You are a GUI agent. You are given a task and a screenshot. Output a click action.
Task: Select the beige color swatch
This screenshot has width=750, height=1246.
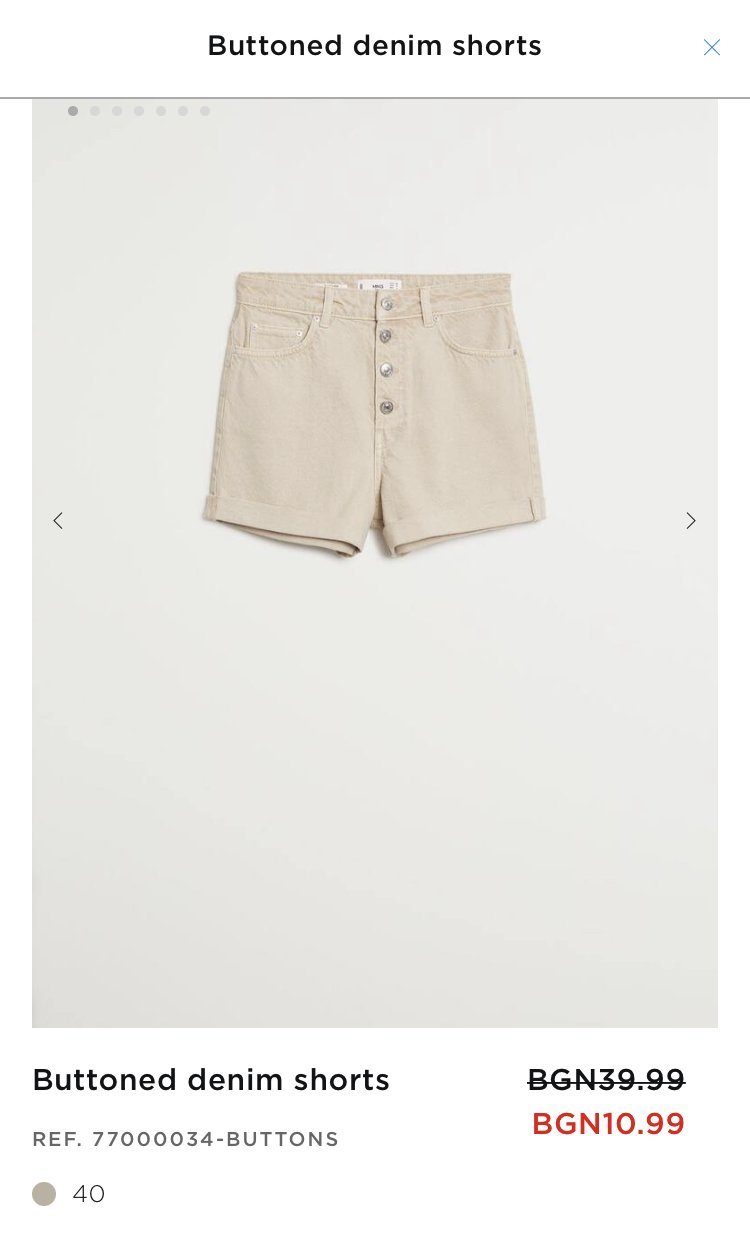coord(44,1193)
